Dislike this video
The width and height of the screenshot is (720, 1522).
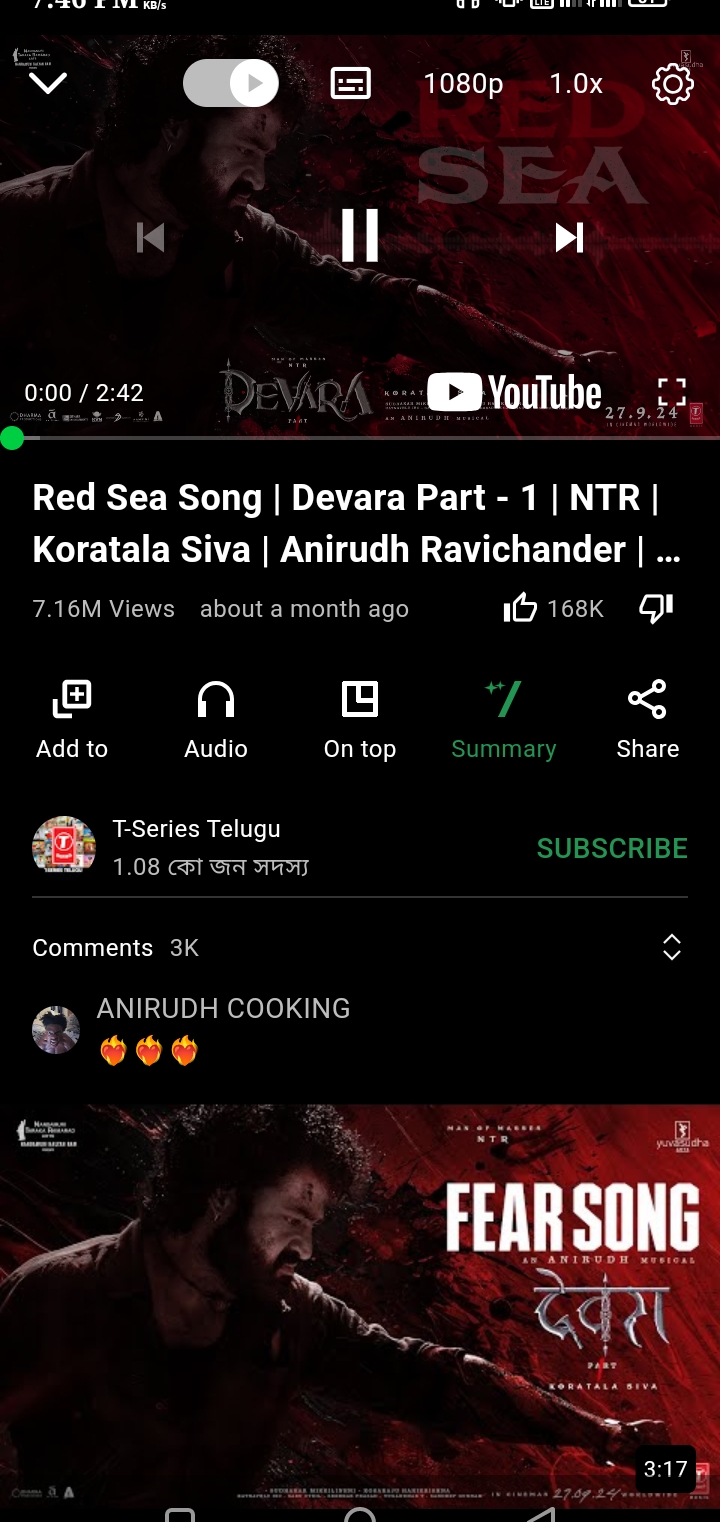click(656, 608)
